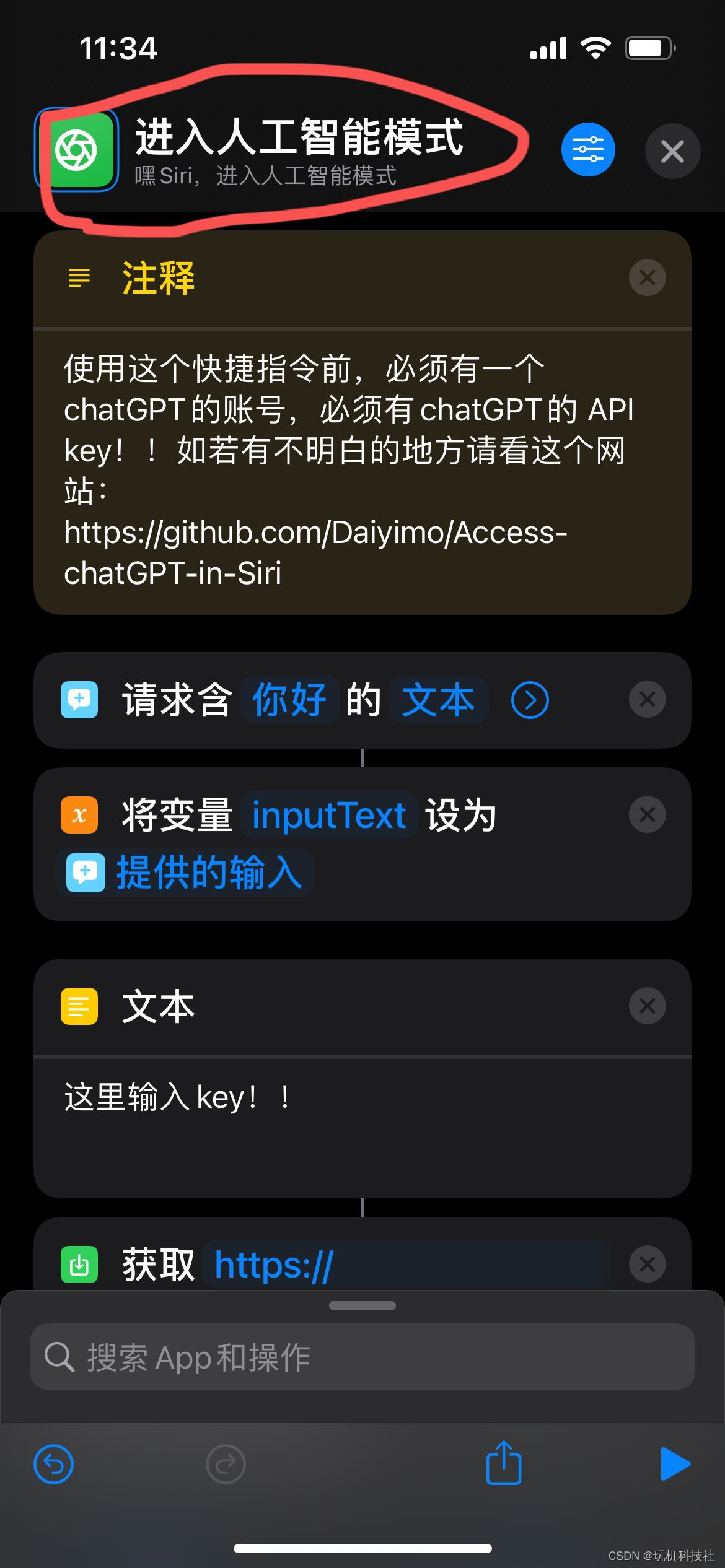Tap the green shortcut icon to change it

coord(77,150)
